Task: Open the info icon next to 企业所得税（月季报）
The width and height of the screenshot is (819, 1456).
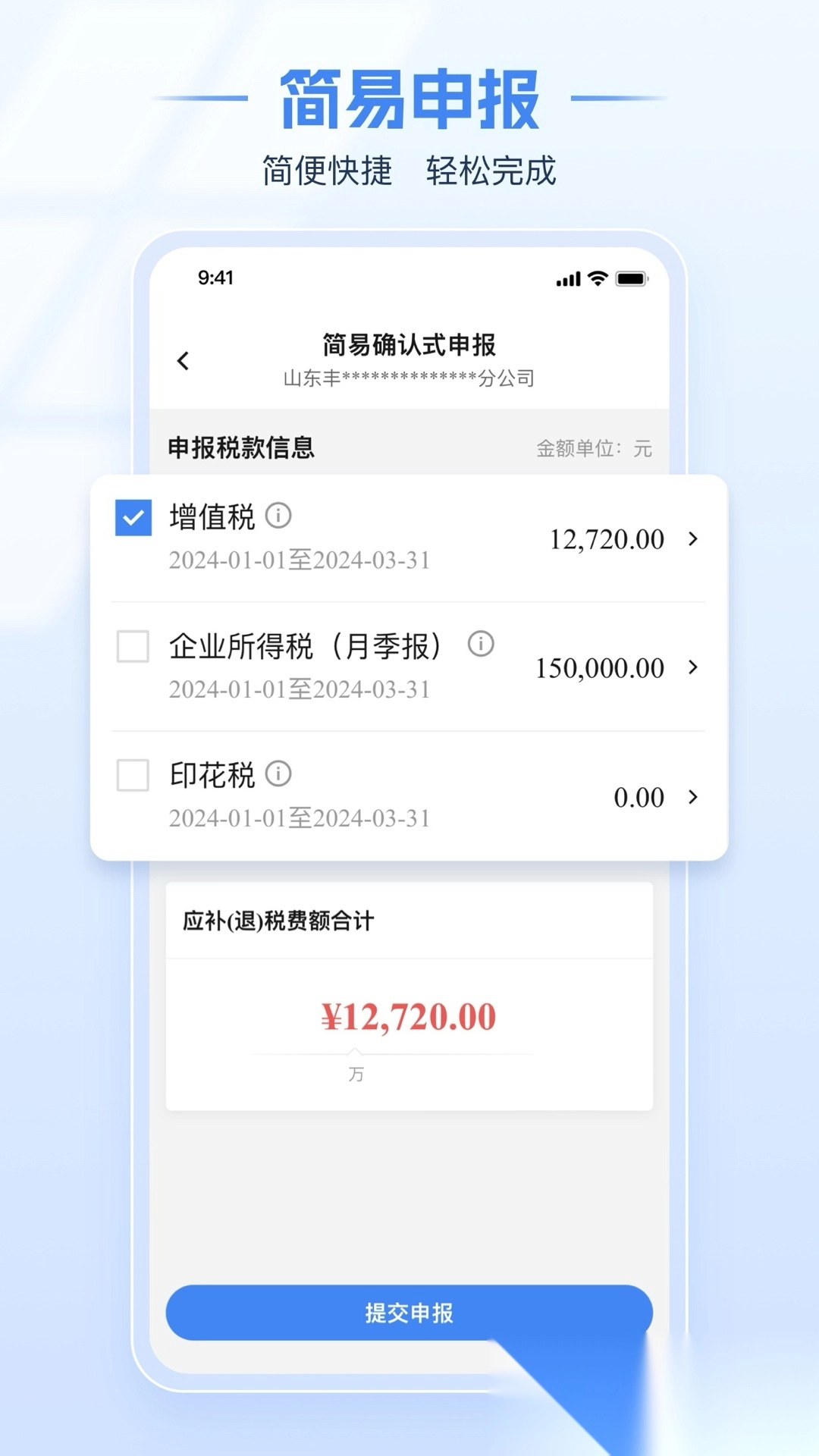Action: 480,645
